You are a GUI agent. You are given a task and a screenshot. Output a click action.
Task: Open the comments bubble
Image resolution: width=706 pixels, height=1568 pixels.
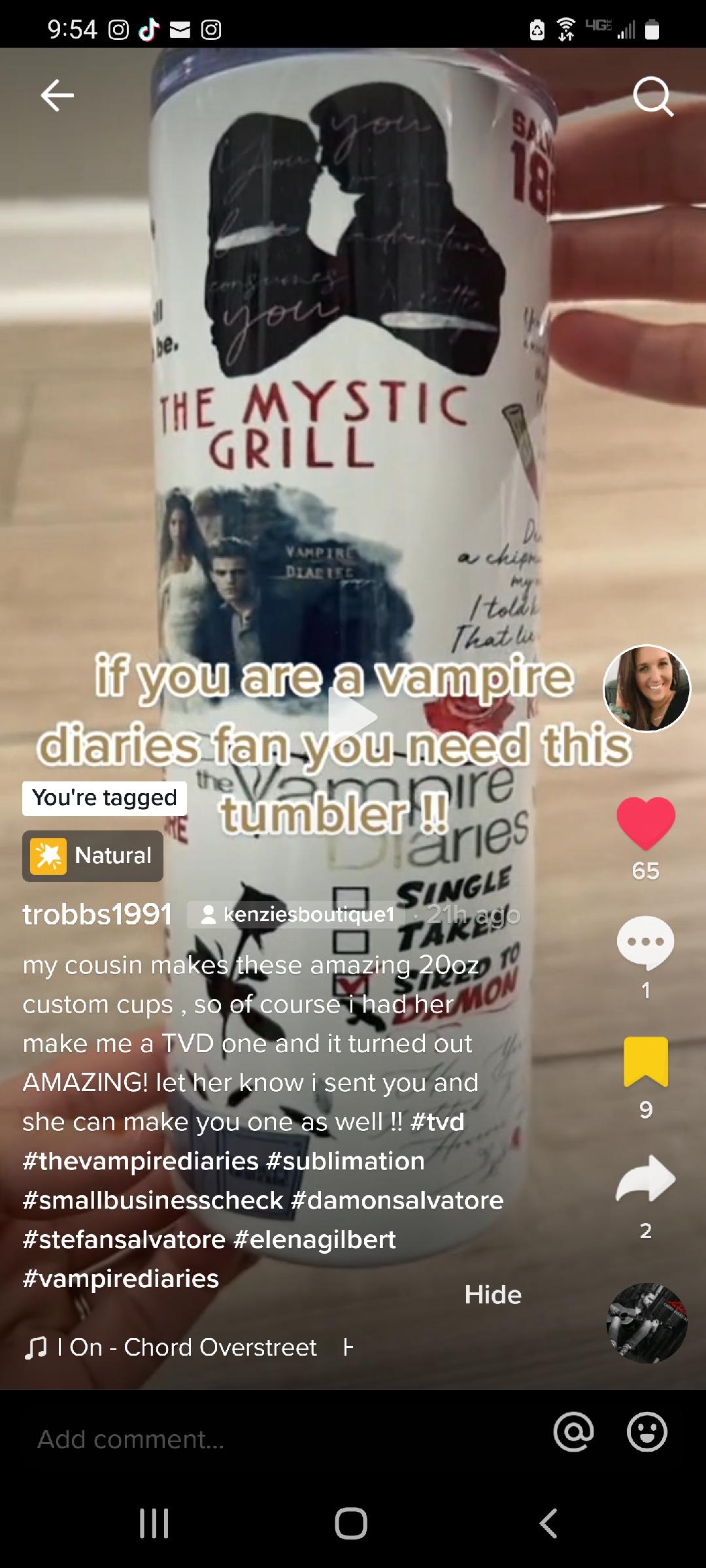(645, 943)
